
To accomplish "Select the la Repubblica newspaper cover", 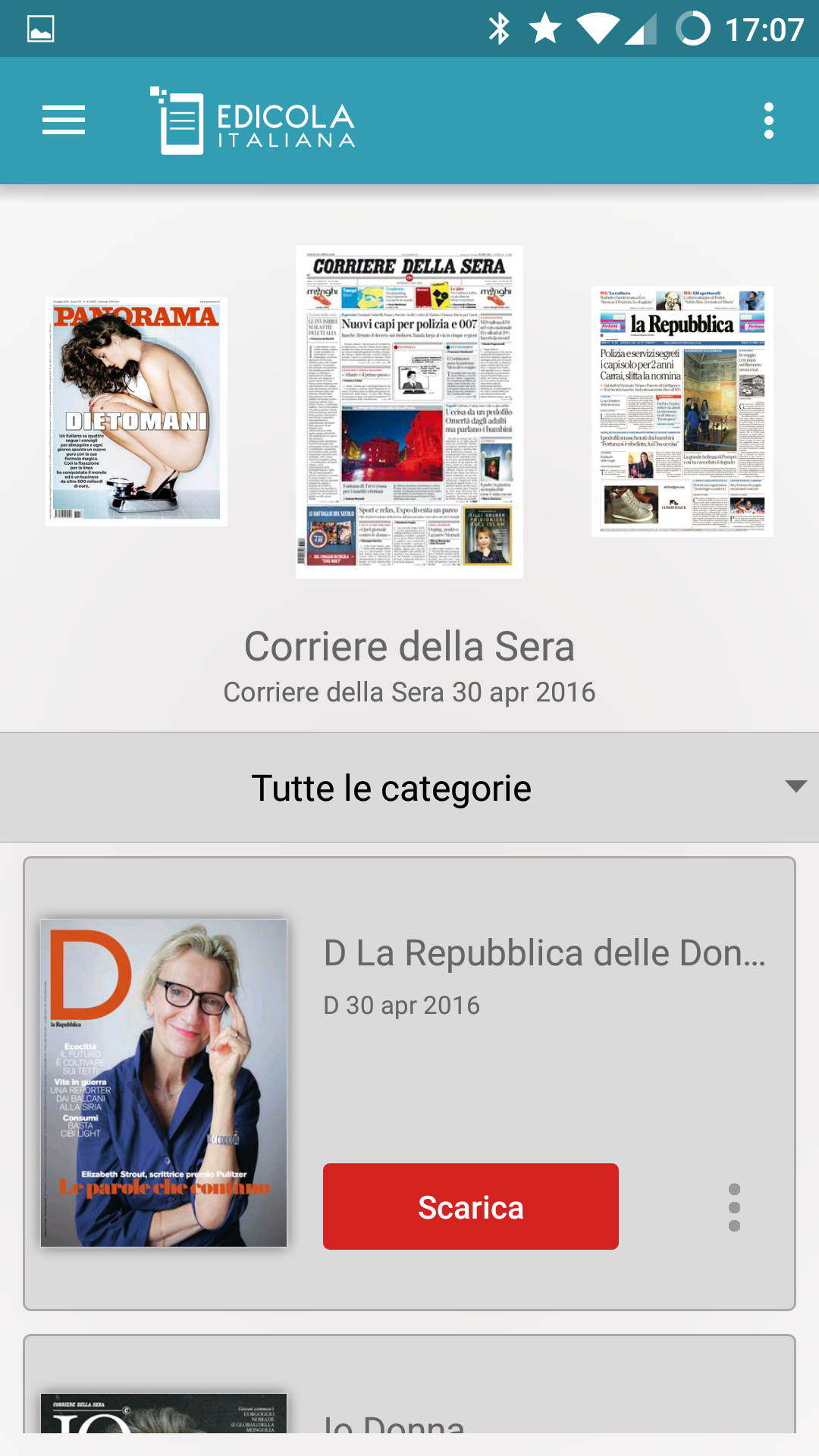I will tap(682, 411).
